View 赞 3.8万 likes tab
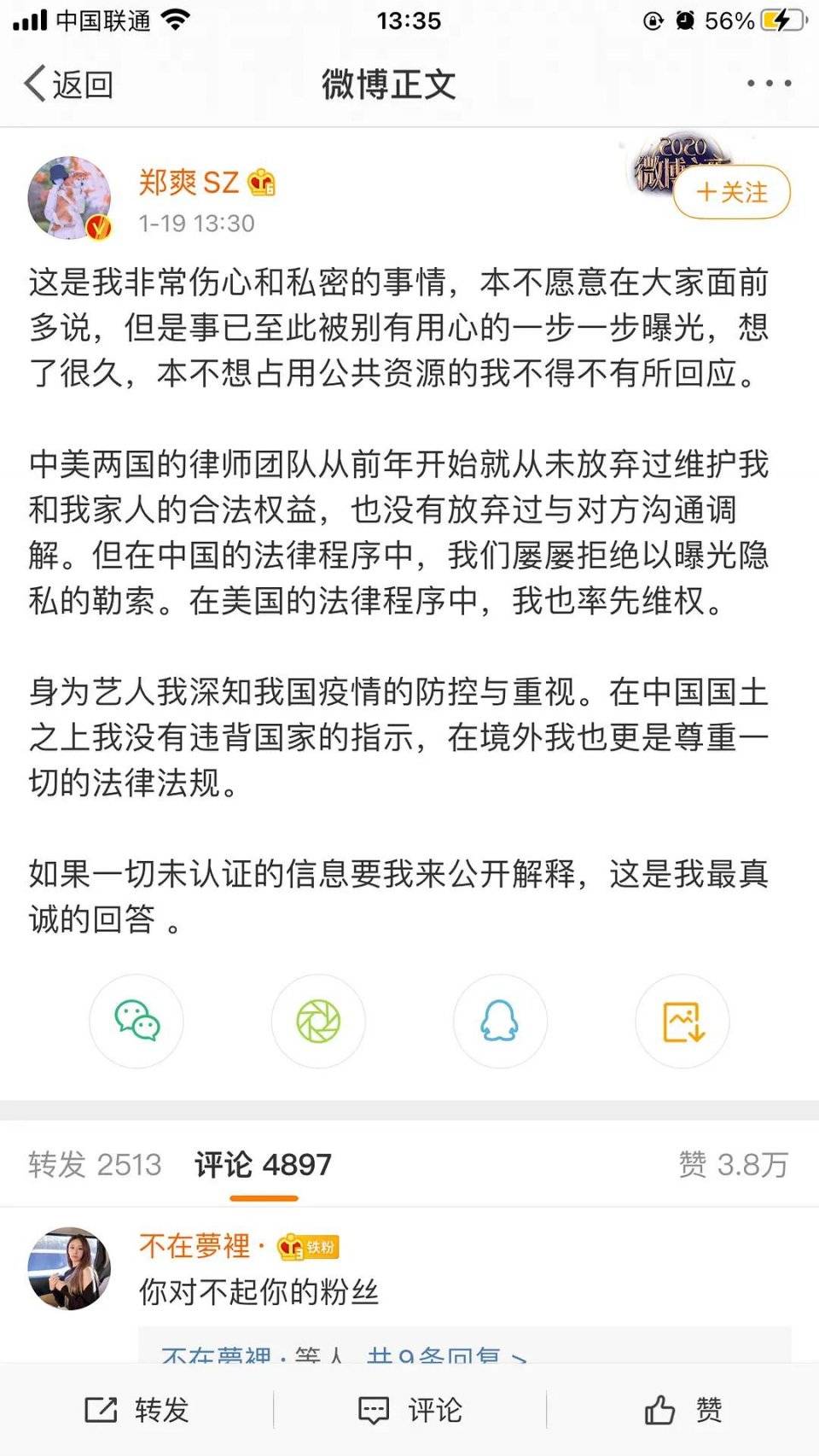The image size is (819, 1456). [733, 1164]
